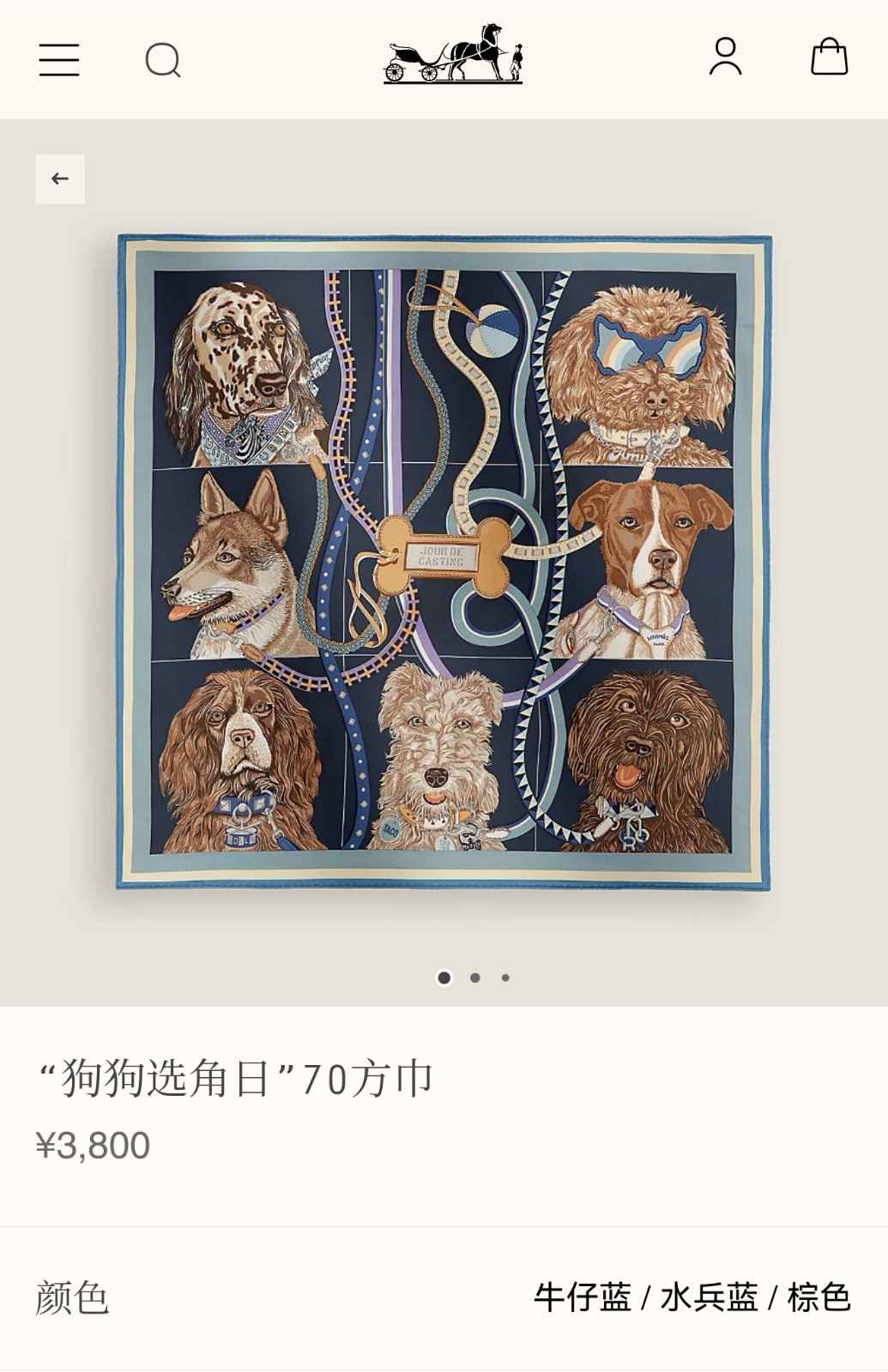This screenshot has width=888, height=1372.
Task: Open the hamburger menu
Action: point(59,60)
